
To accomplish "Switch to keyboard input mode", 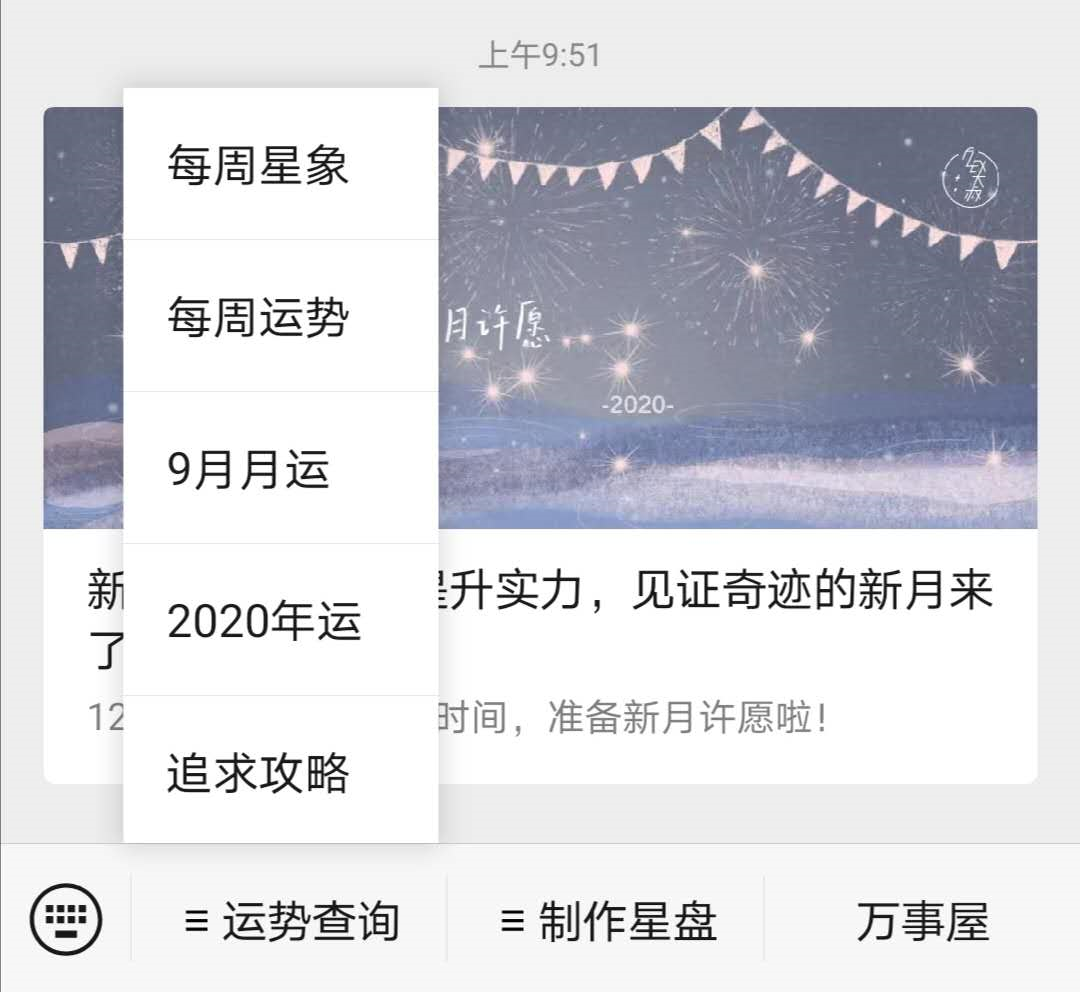I will 66,919.
